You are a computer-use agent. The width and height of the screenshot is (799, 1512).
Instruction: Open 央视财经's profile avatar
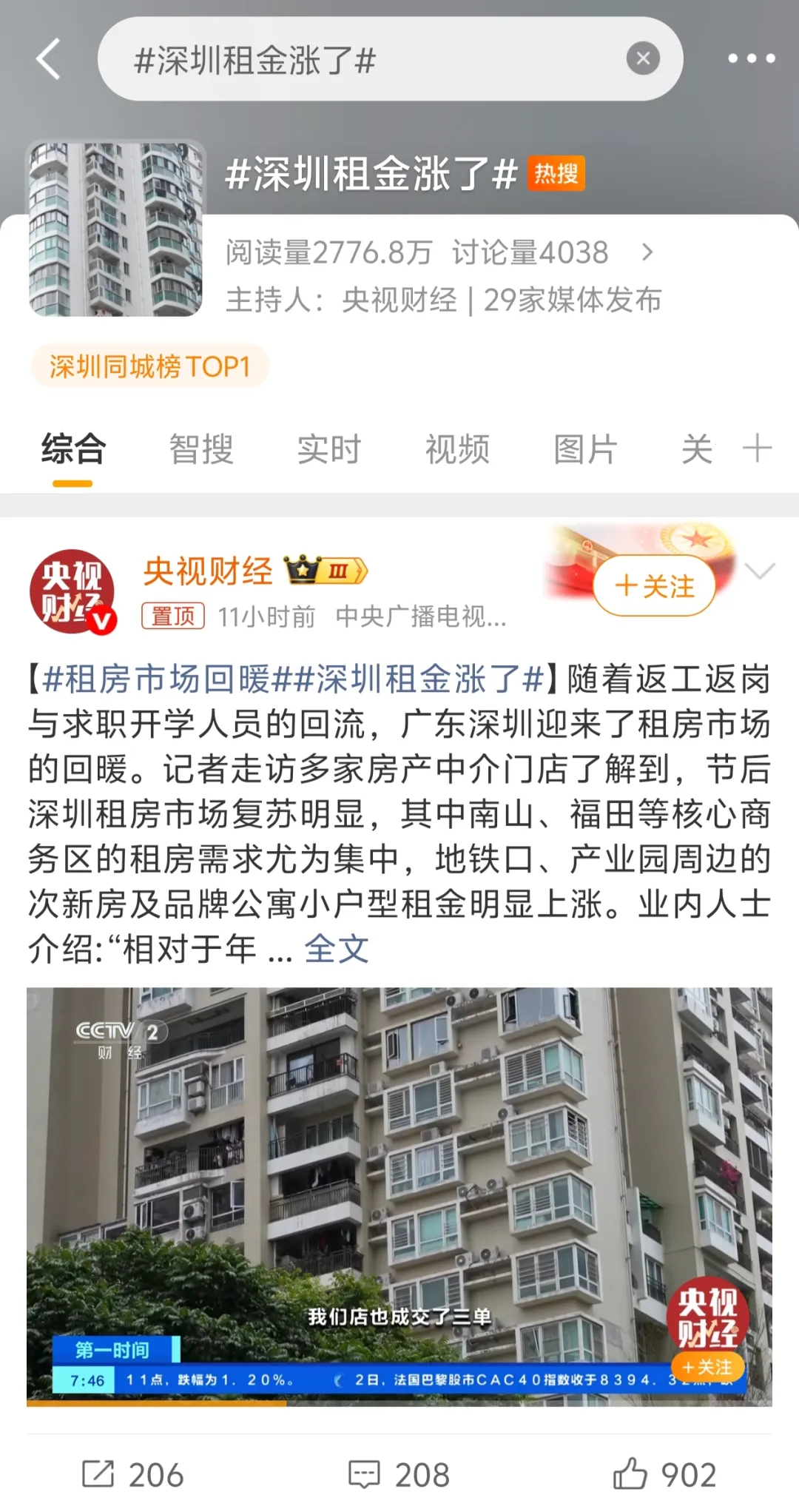[73, 592]
